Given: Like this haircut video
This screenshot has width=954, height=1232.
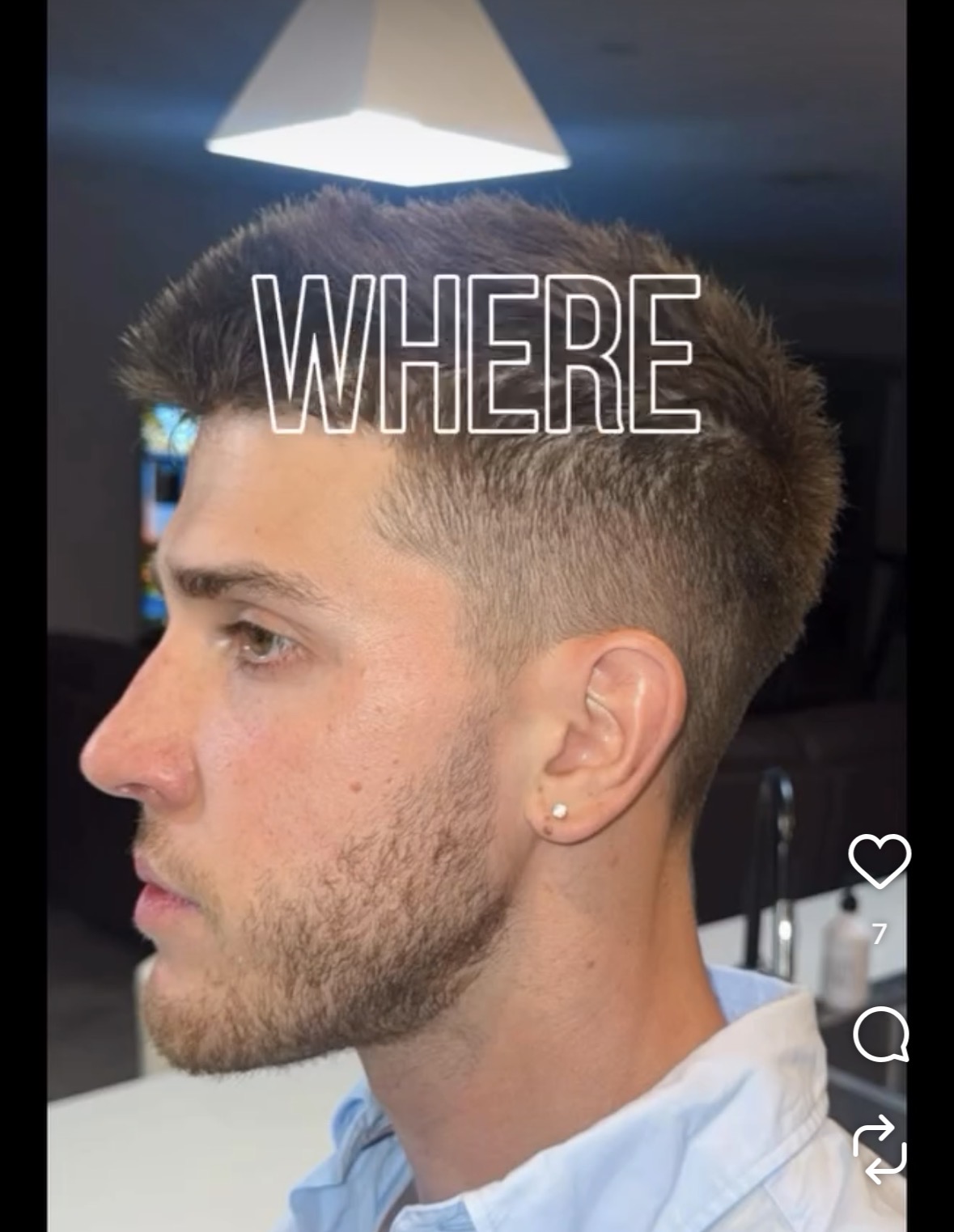Looking at the screenshot, I should (880, 861).
